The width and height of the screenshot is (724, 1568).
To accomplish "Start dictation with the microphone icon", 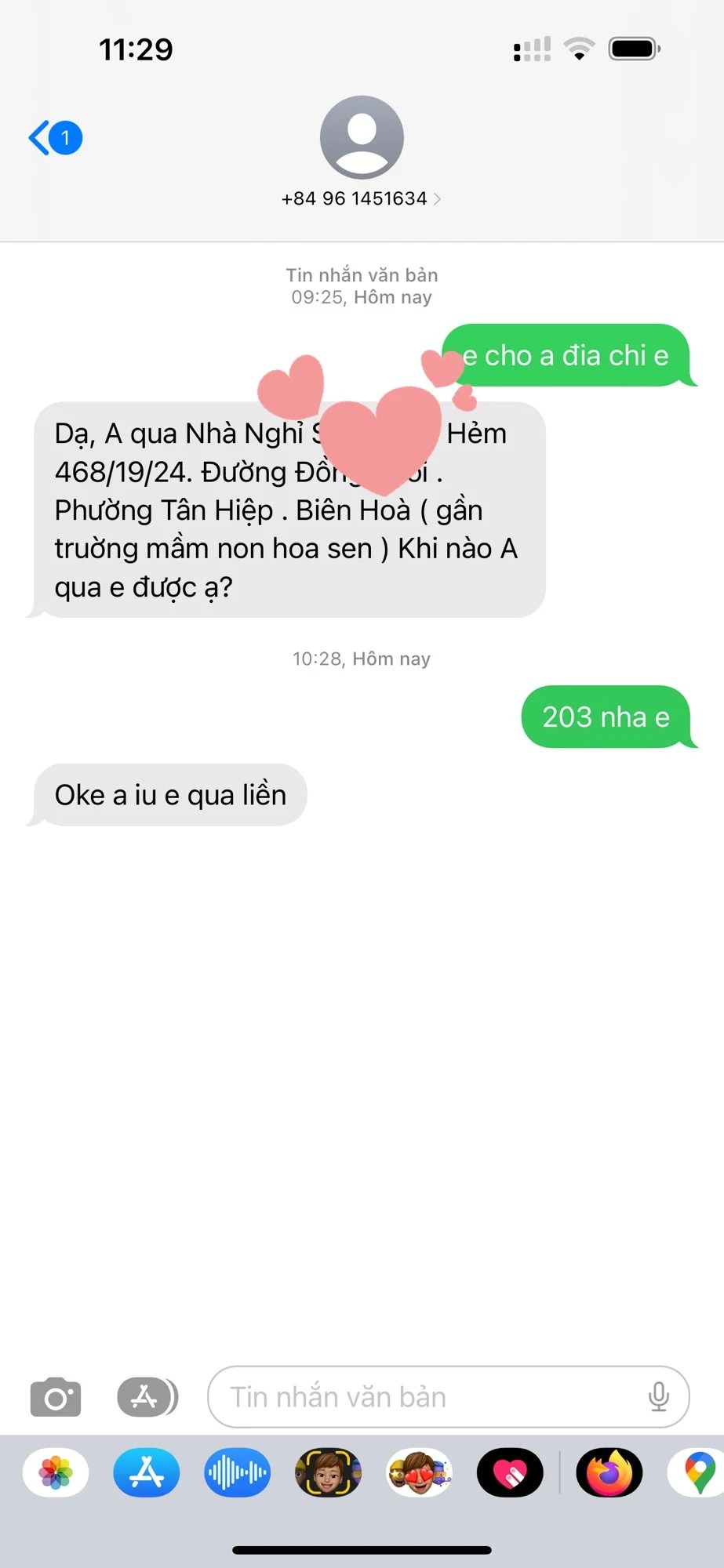I will point(659,1397).
